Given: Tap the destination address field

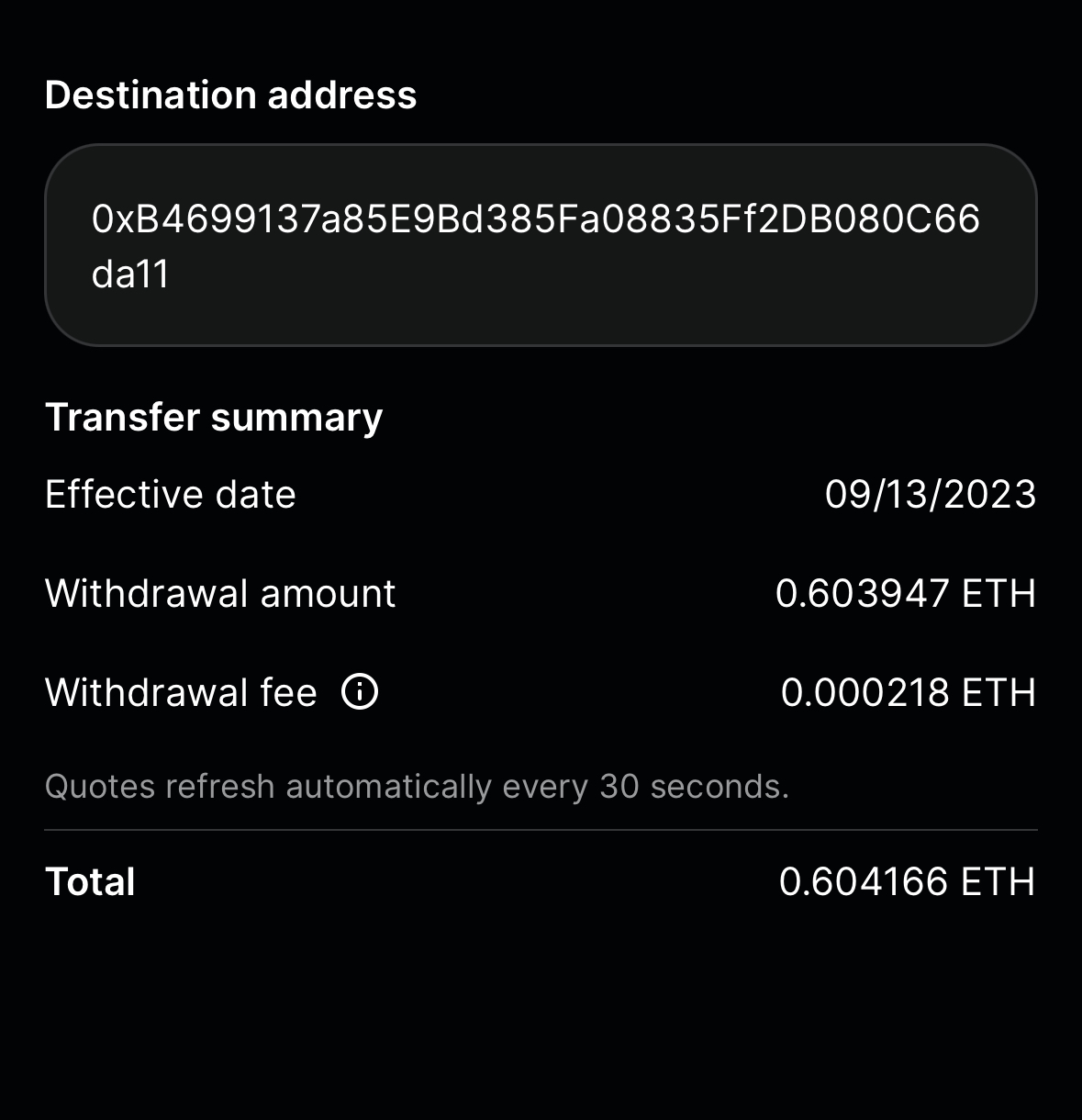Looking at the screenshot, I should (x=541, y=245).
